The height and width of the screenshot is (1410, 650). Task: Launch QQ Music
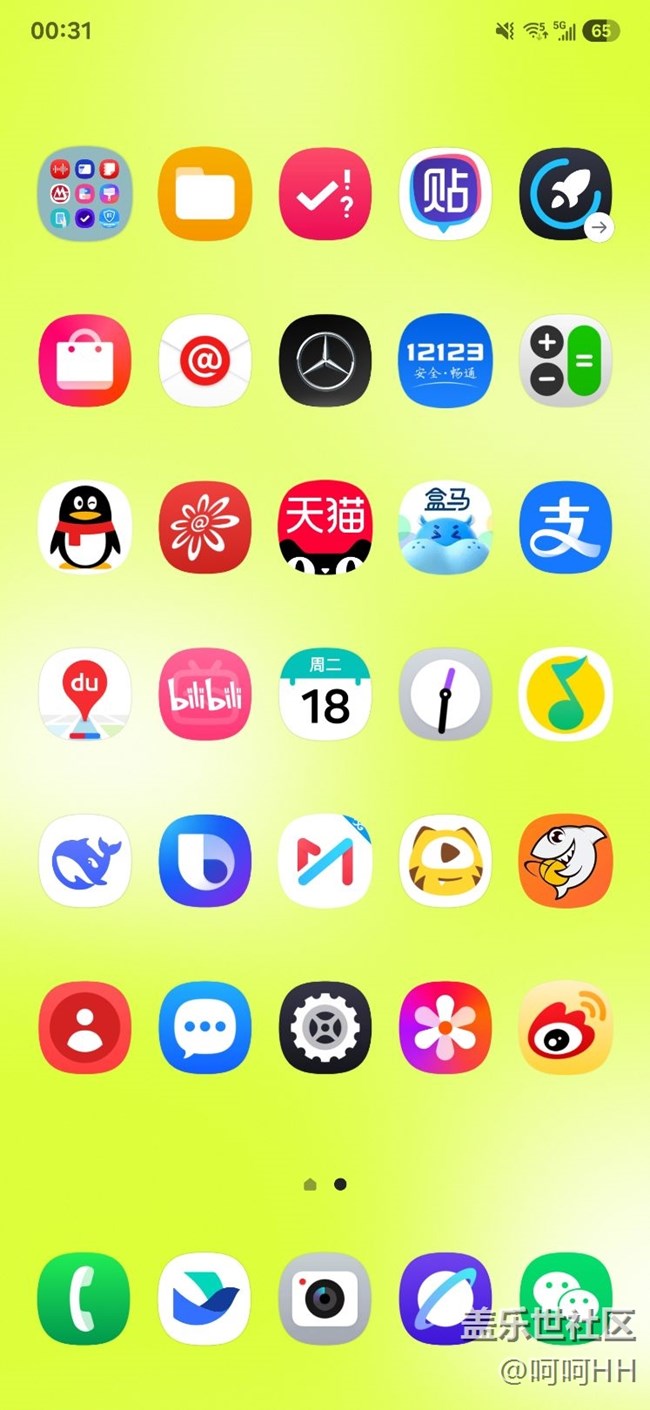pyautogui.click(x=565, y=694)
